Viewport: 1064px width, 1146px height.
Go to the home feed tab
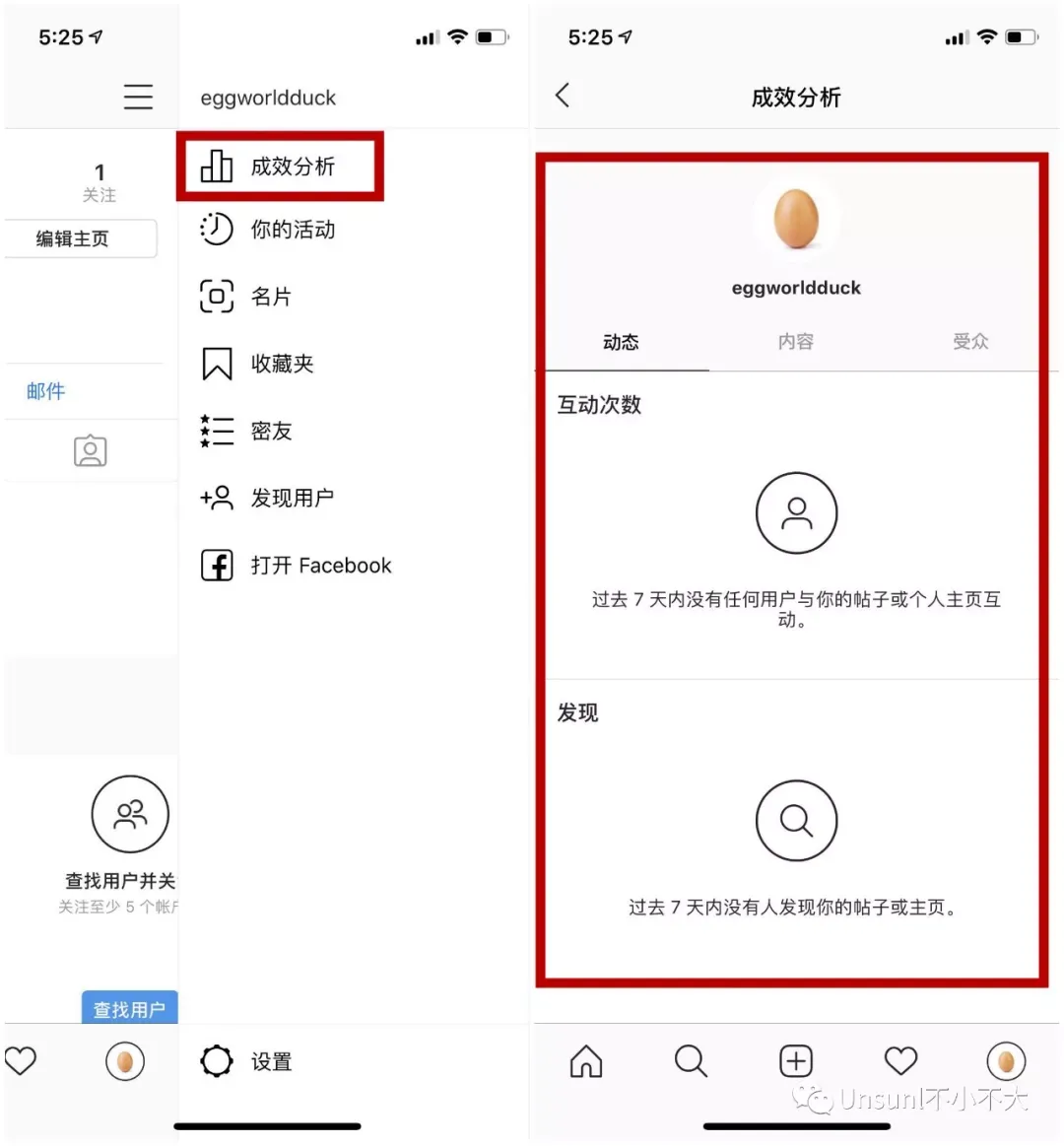(586, 1061)
